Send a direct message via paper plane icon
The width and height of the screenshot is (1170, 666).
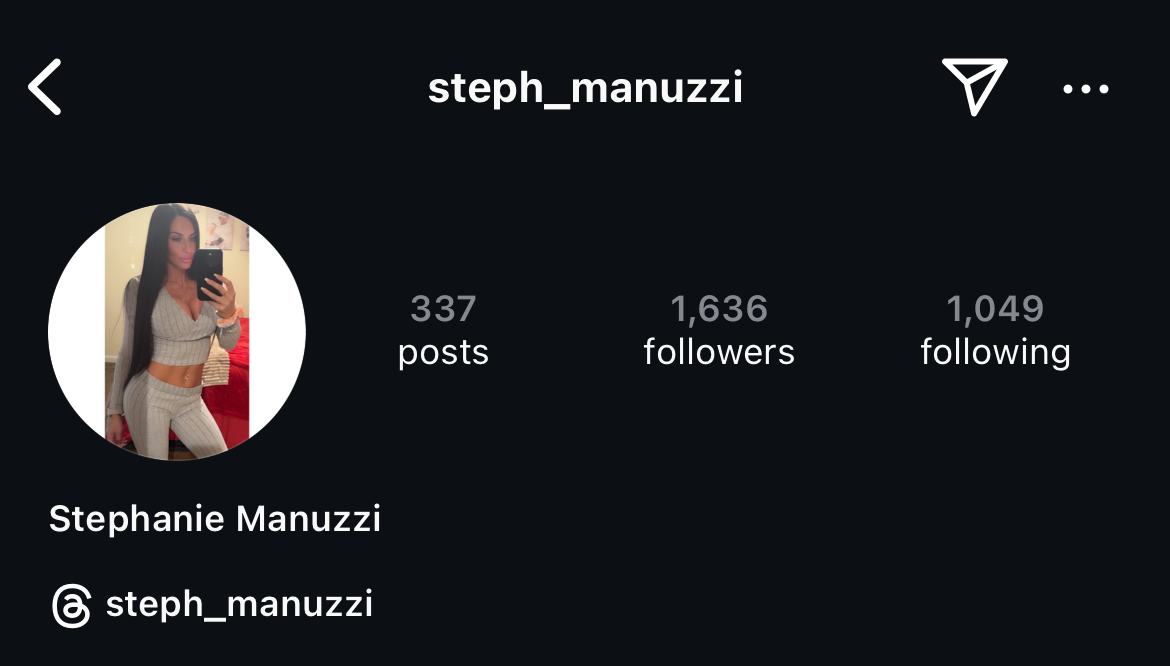[x=973, y=87]
